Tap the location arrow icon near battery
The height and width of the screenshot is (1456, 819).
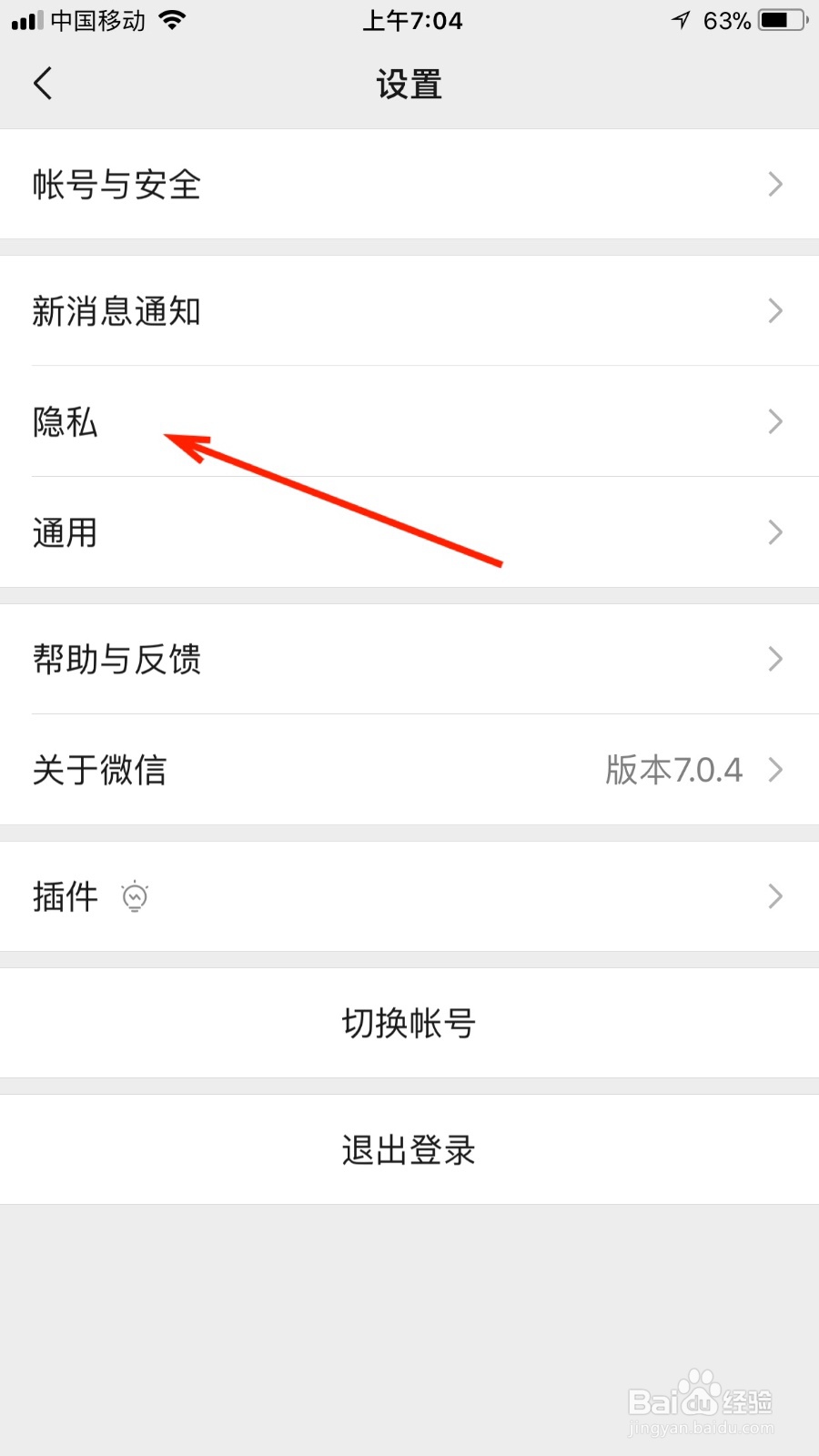tap(679, 18)
